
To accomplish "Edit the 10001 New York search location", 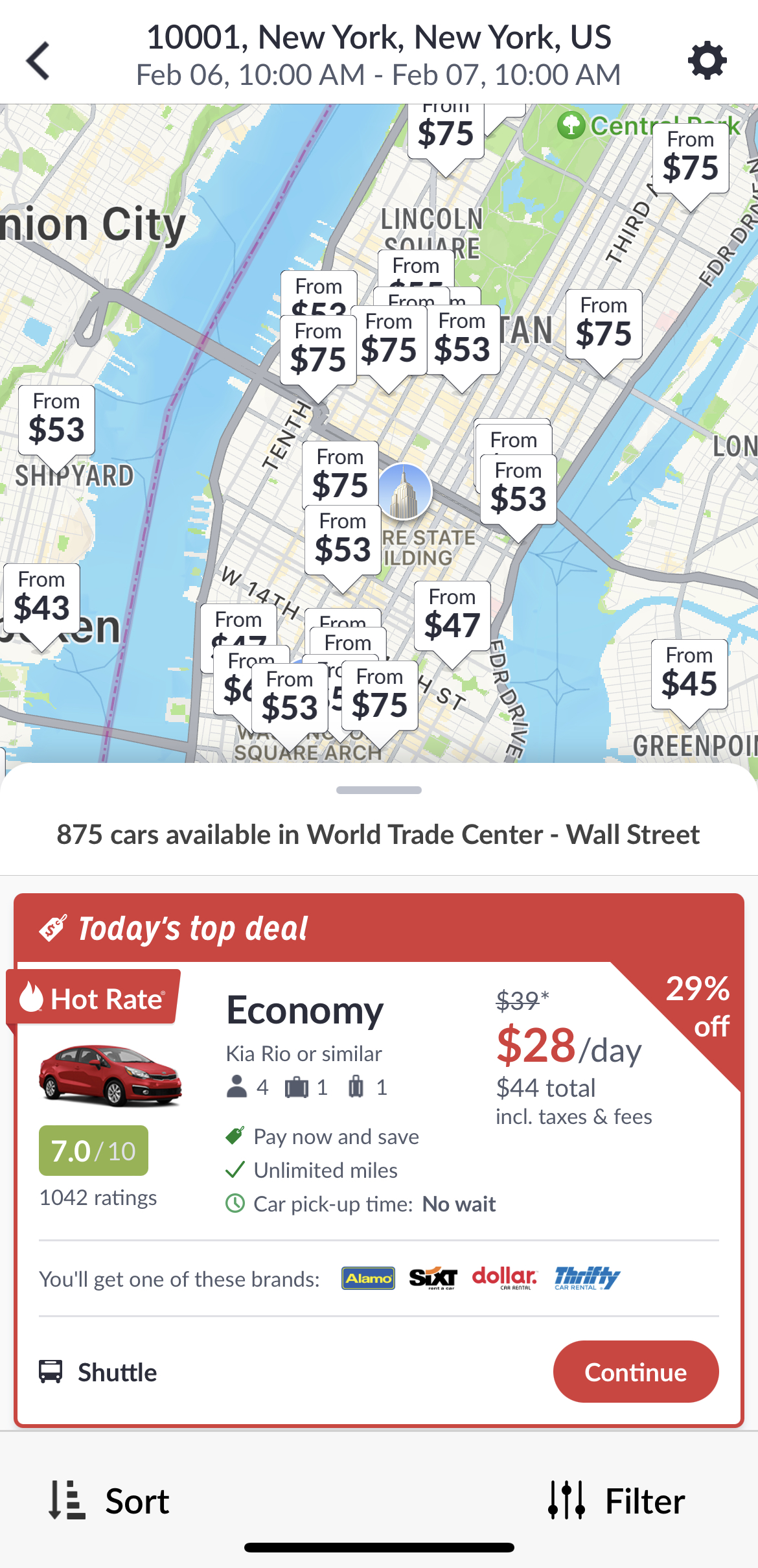I will click(x=378, y=38).
